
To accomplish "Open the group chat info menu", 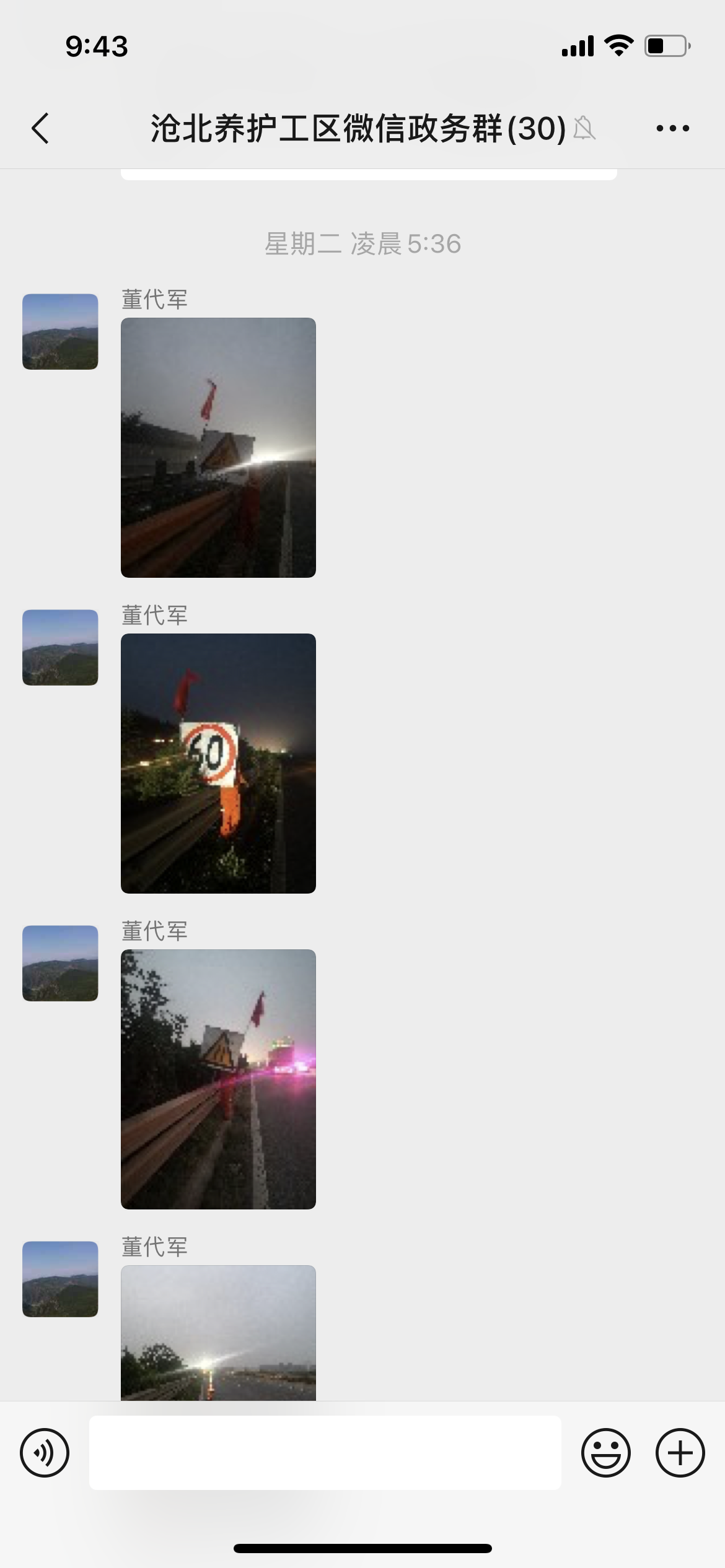I will [672, 129].
